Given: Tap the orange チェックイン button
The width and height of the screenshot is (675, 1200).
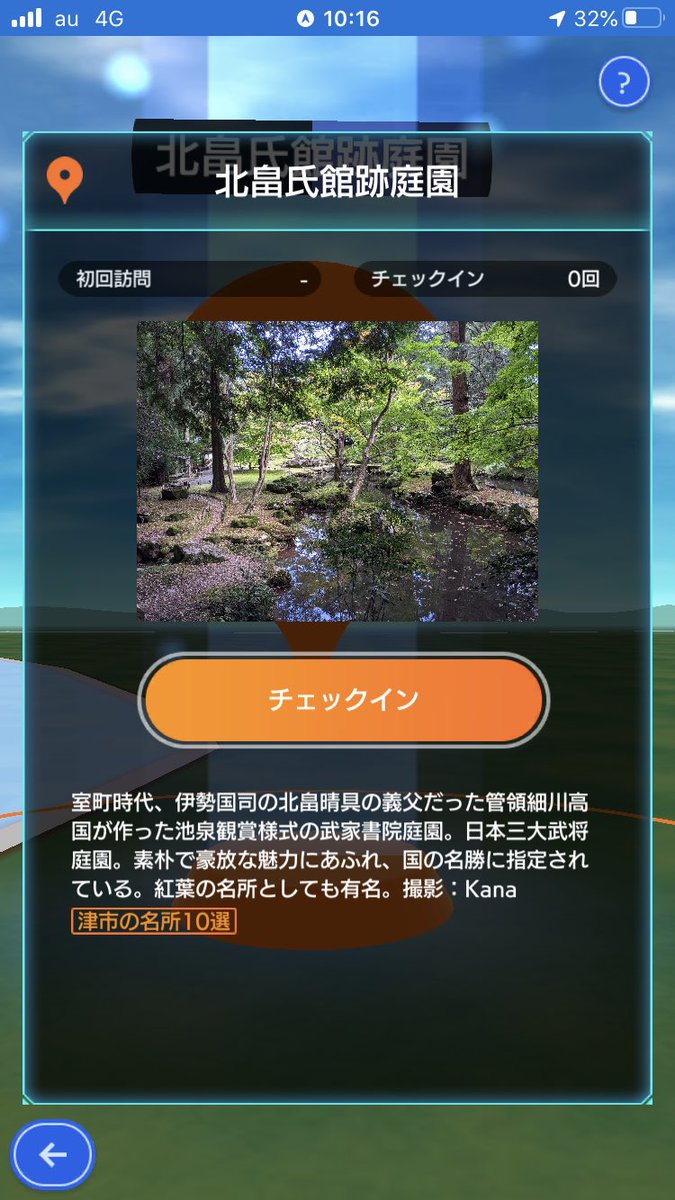Looking at the screenshot, I should pos(343,700).
